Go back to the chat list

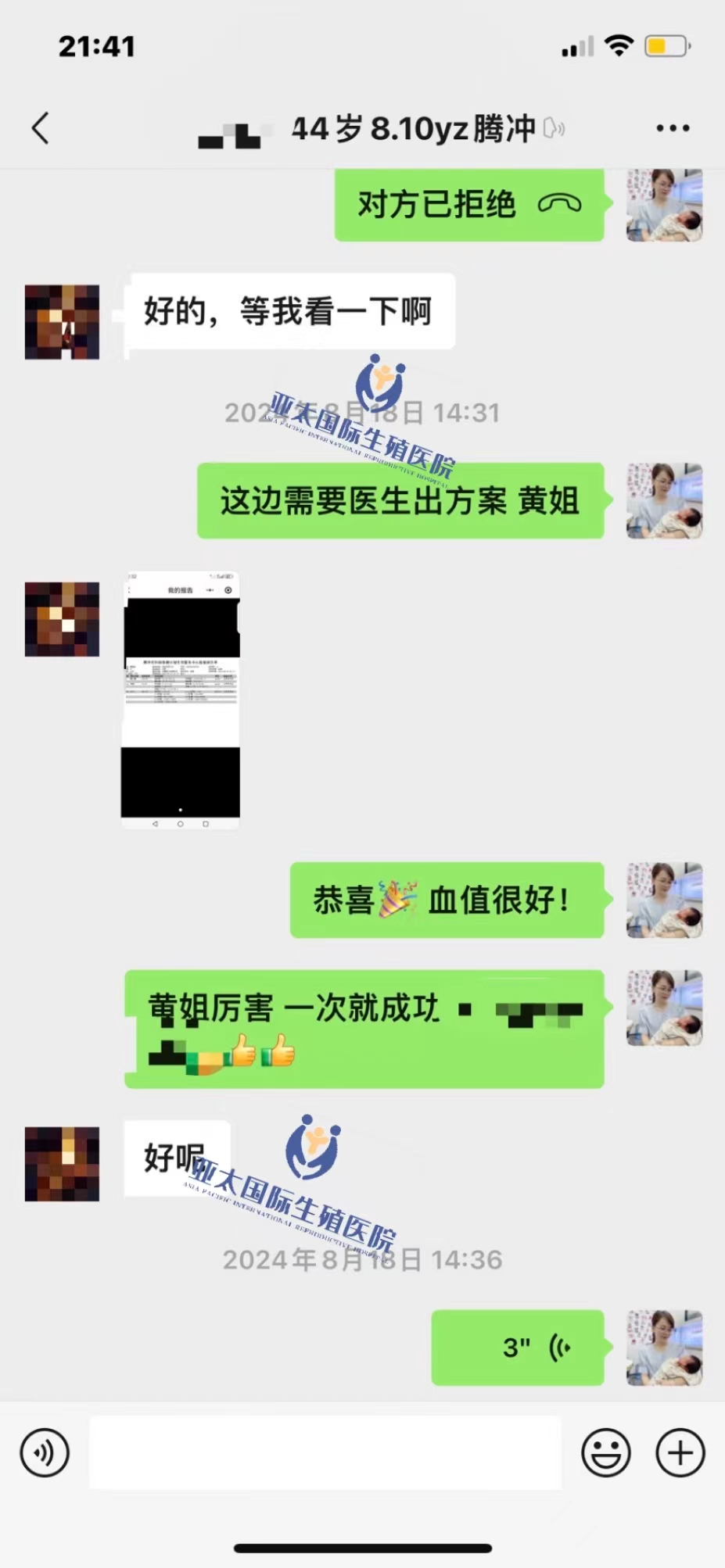41,128
